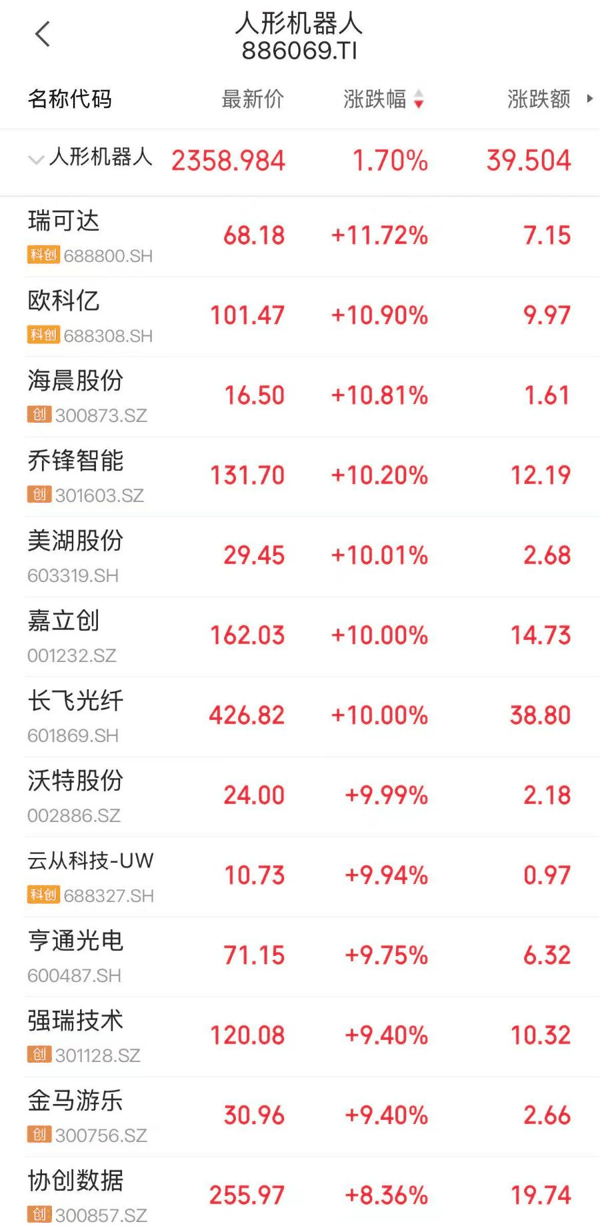Open 美湖股份 quote

click(x=300, y=557)
